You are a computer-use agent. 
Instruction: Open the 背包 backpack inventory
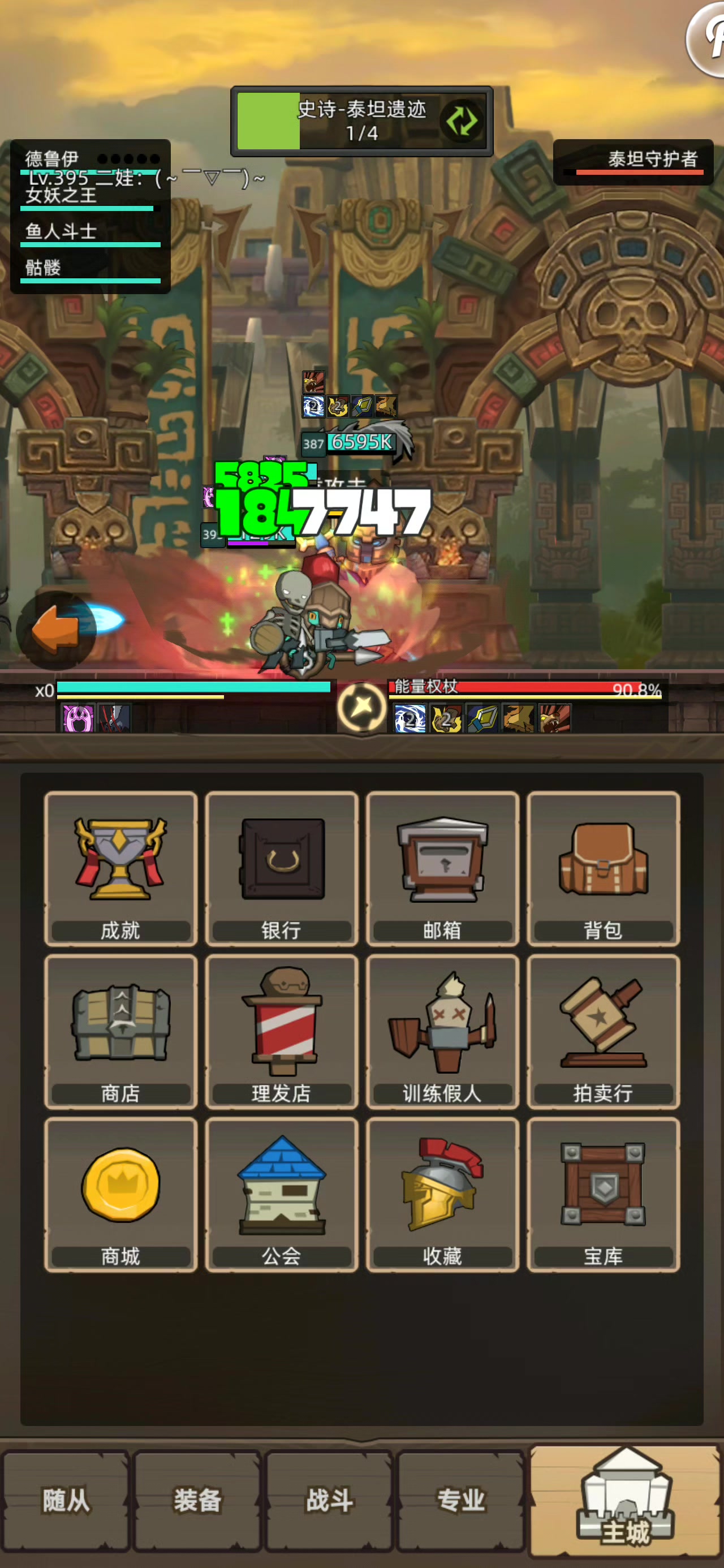(603, 868)
